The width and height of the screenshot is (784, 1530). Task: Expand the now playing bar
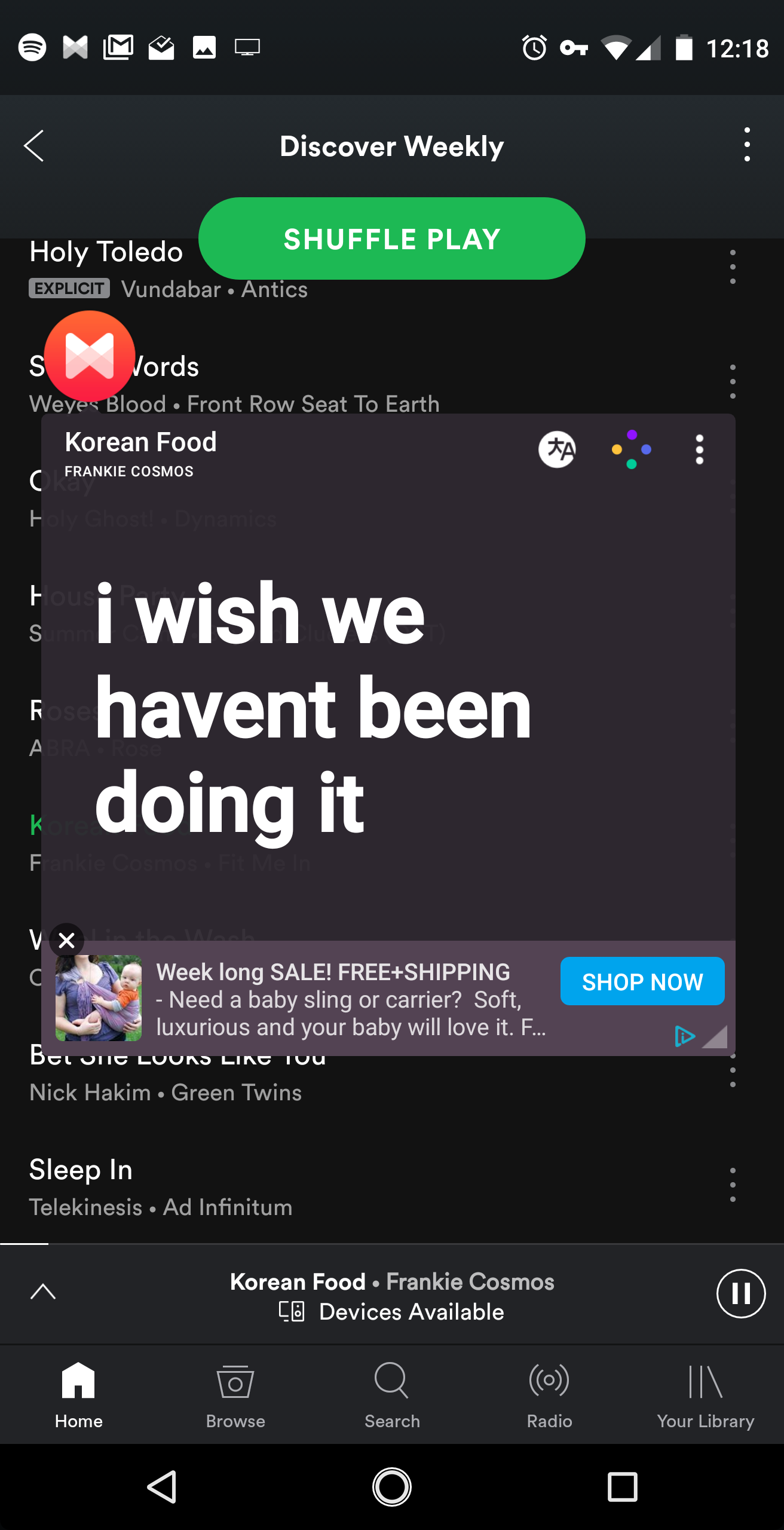coord(43,1292)
